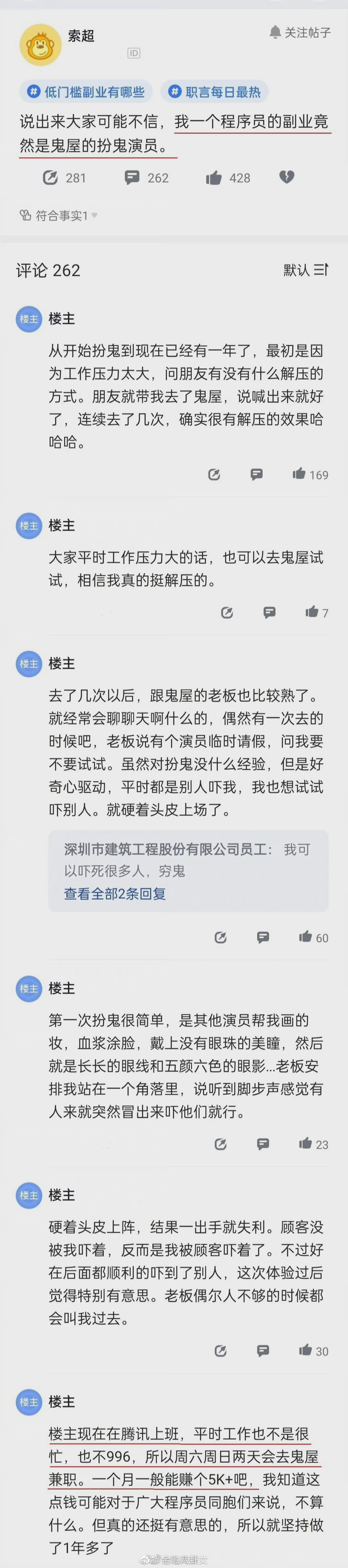Open topic chip 职言每日最热

[x=215, y=92]
